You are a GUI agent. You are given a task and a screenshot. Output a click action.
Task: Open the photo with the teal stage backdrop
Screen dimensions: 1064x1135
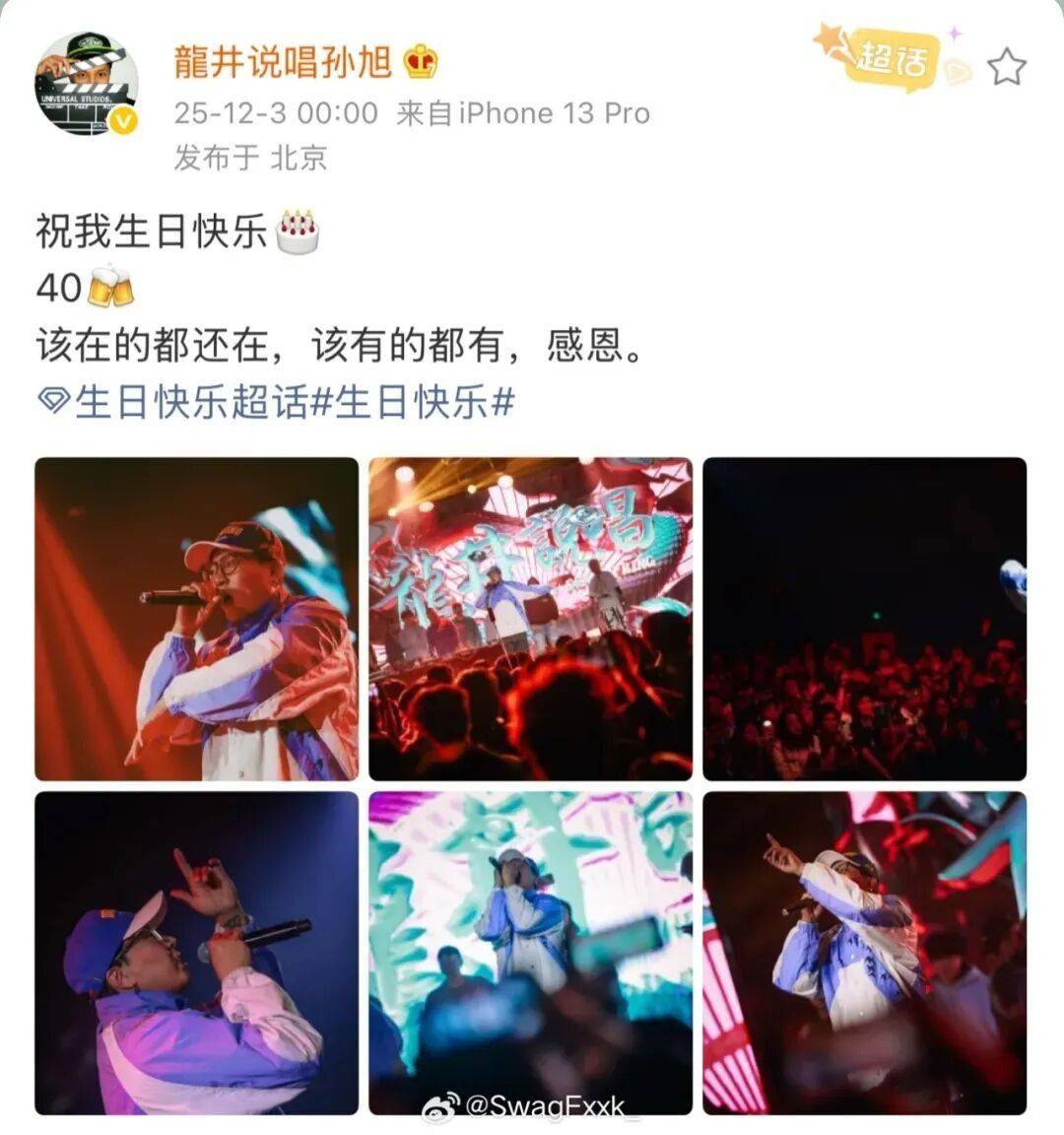pos(530,953)
